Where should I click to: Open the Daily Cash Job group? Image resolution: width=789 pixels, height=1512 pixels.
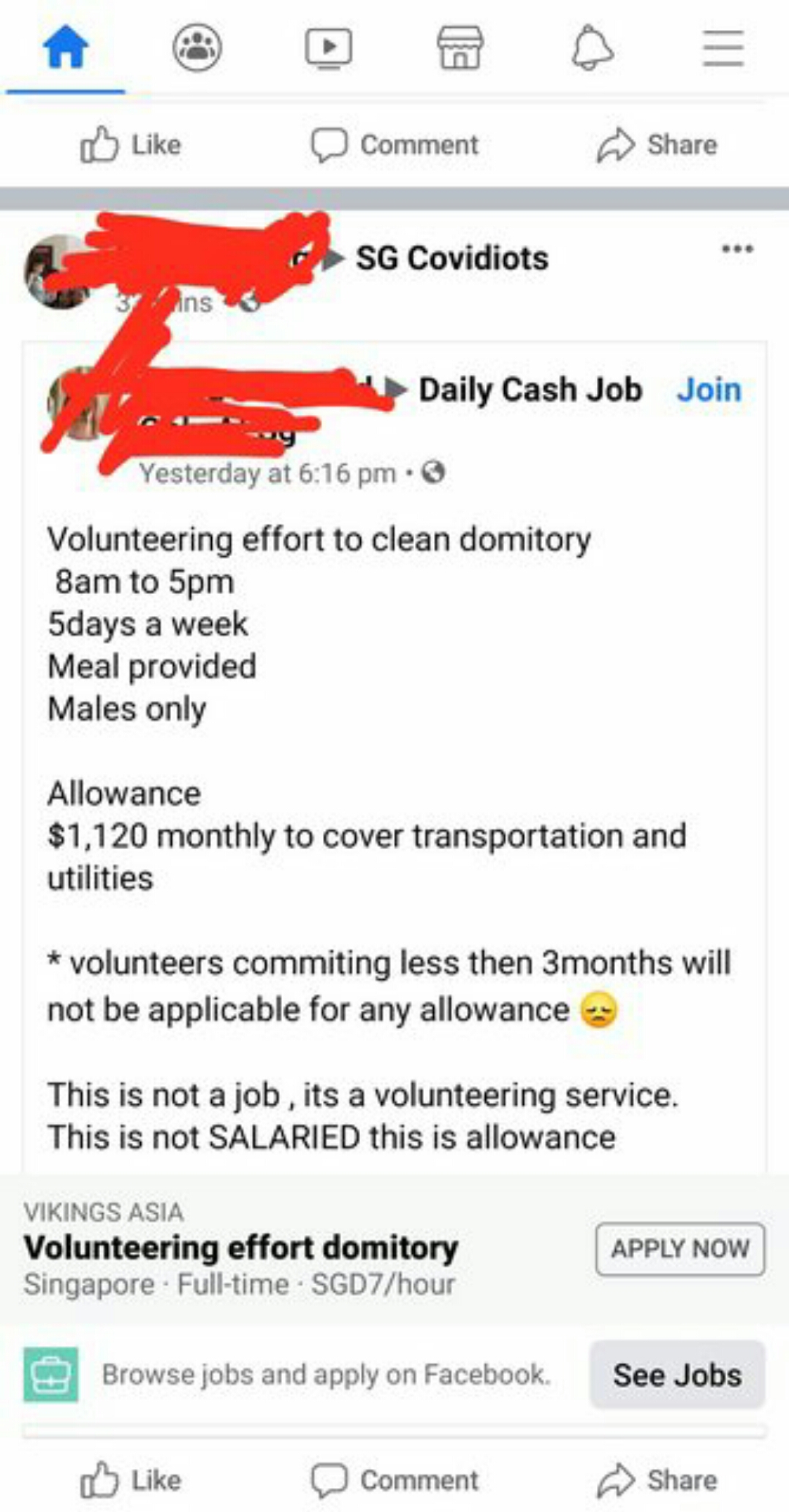[530, 390]
